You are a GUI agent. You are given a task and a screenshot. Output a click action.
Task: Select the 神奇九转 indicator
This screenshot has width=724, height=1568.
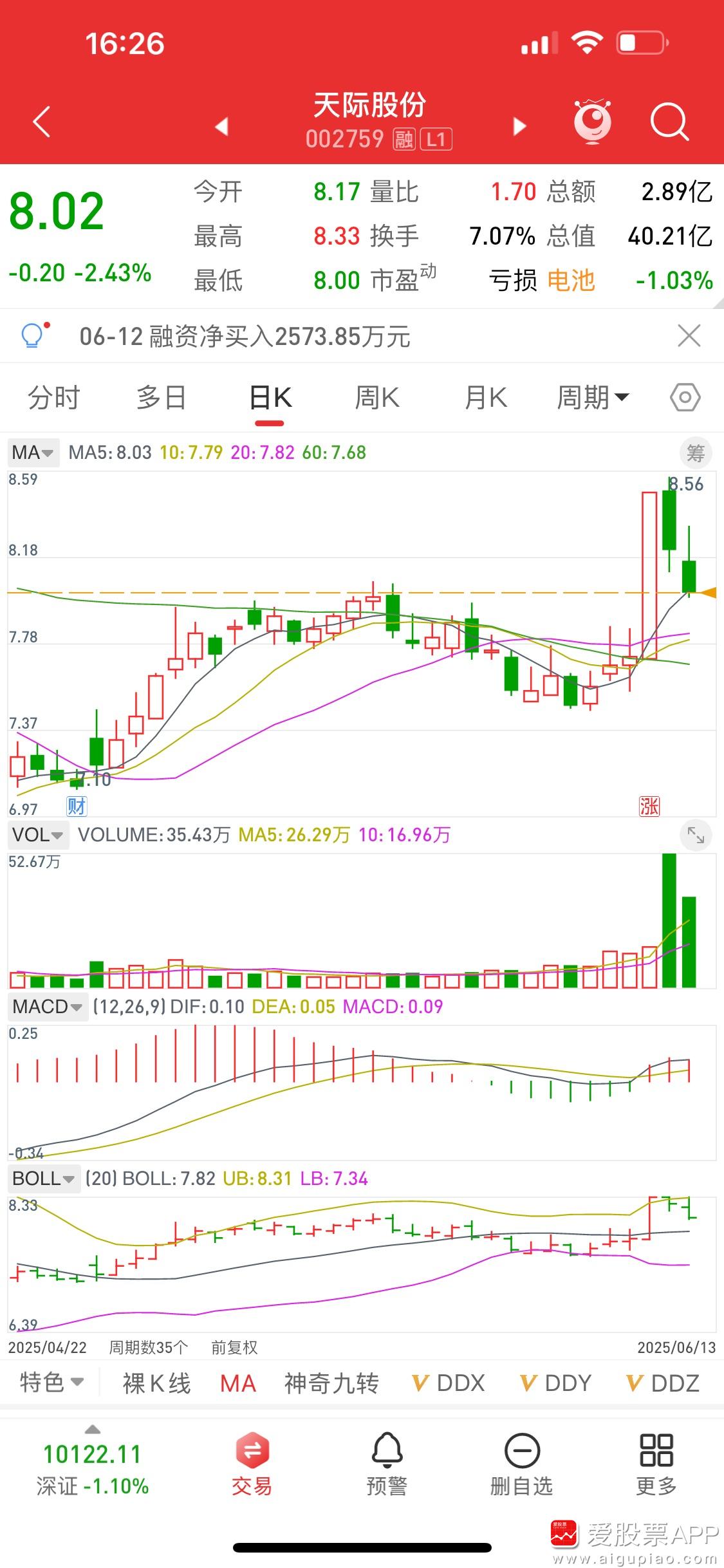331,1383
